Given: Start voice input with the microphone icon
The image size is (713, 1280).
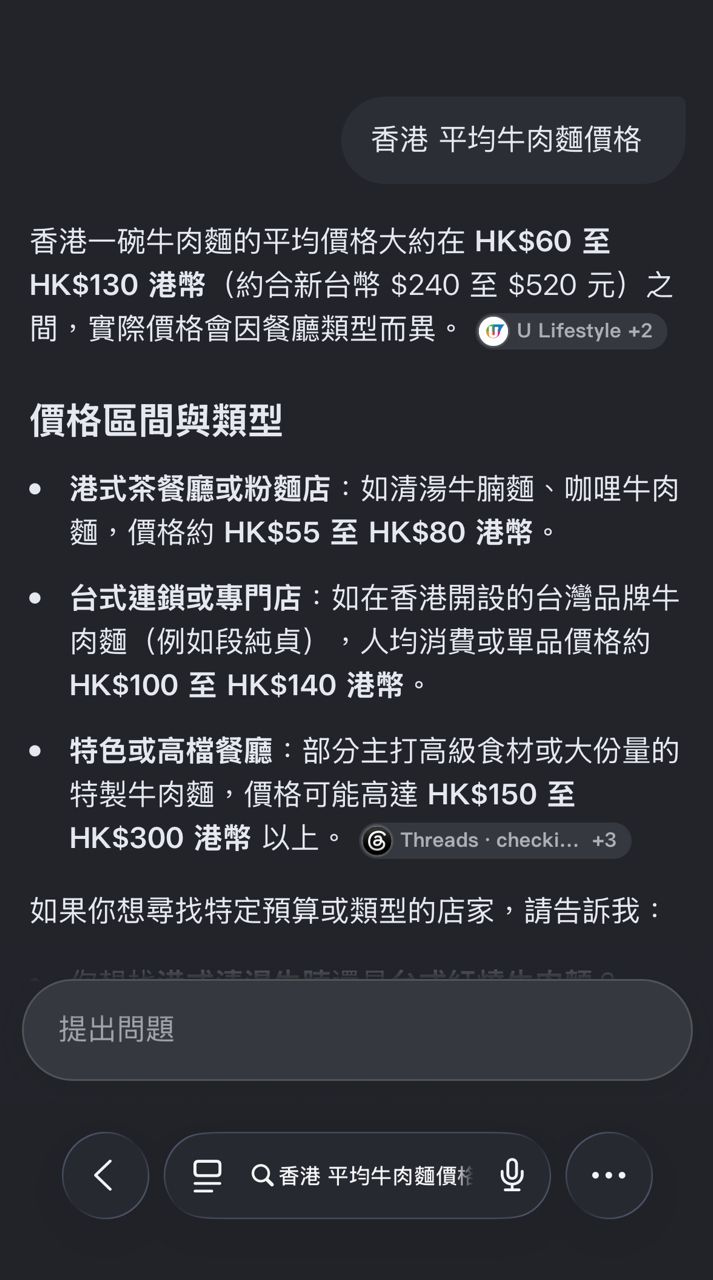Looking at the screenshot, I should pyautogui.click(x=512, y=1175).
